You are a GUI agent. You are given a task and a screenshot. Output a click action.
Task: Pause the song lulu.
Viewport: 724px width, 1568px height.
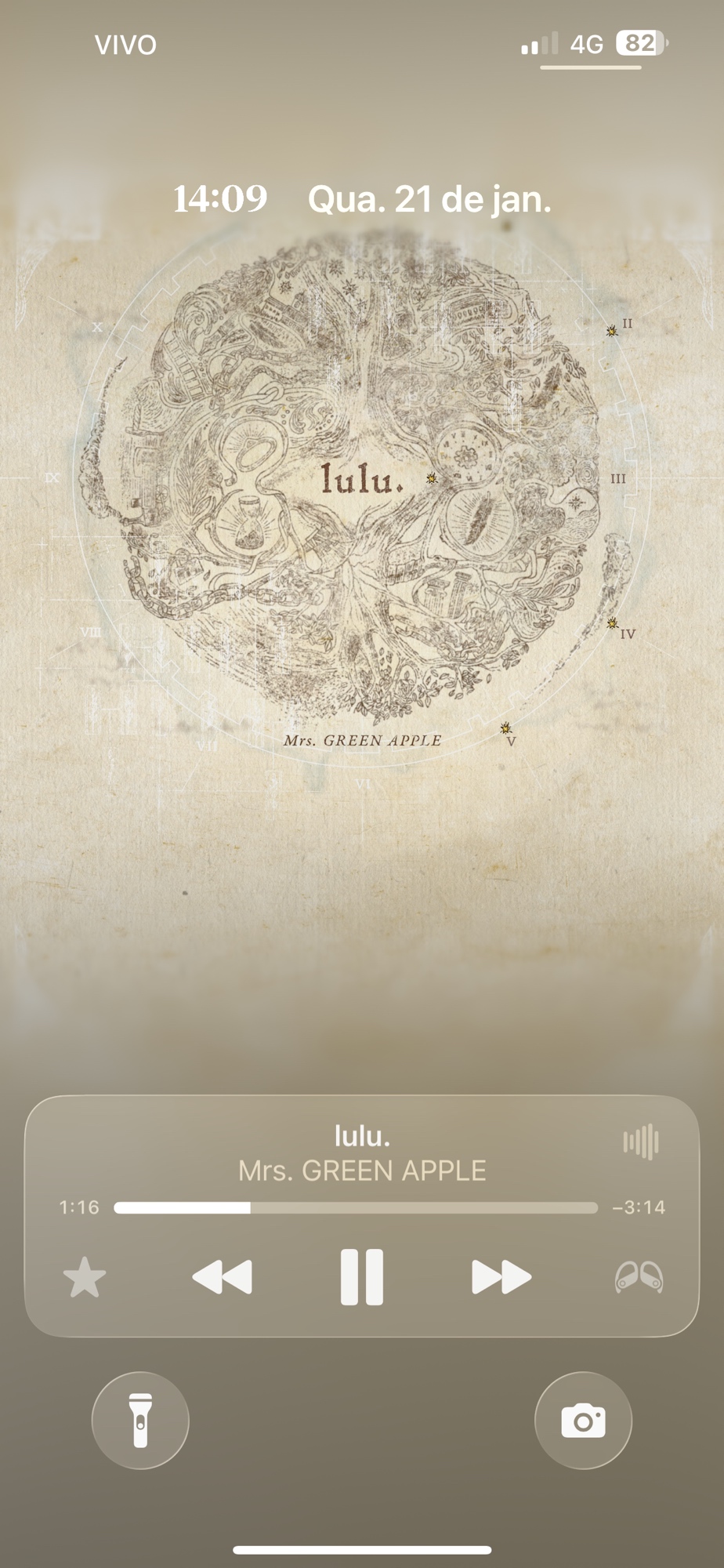(361, 1277)
